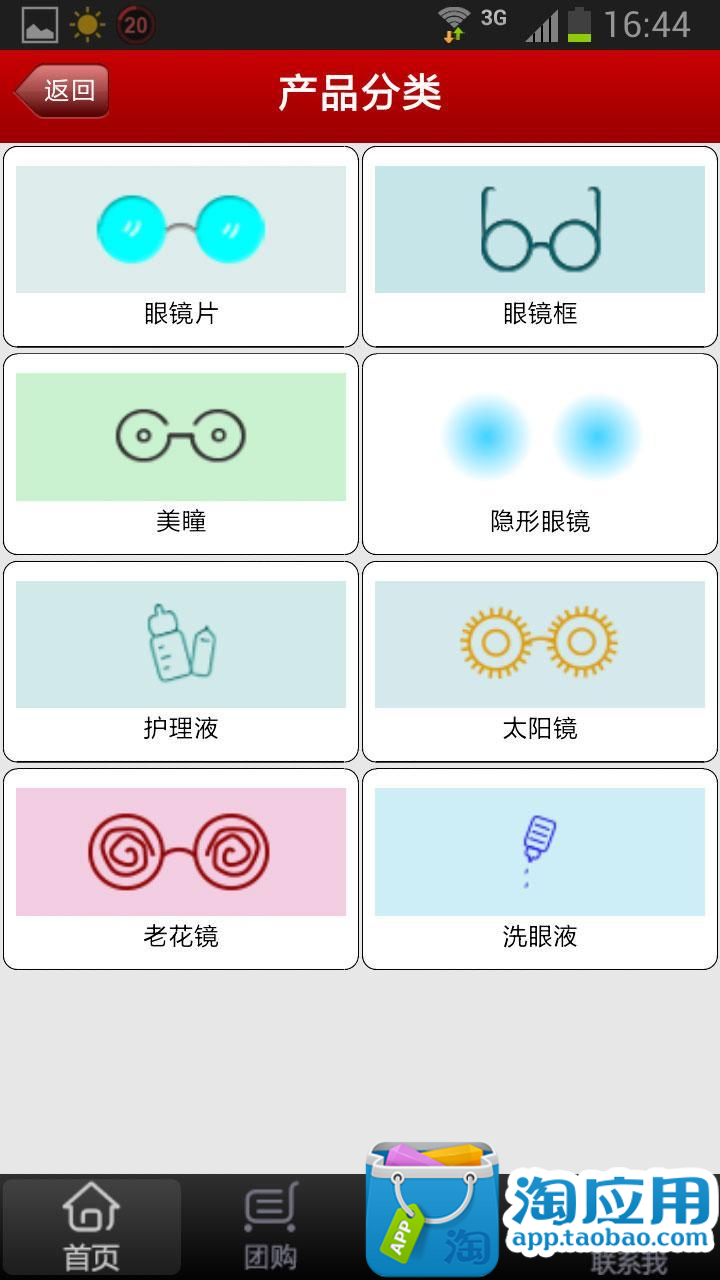The height and width of the screenshot is (1280, 720).
Task: Open the 眼镜片 category
Action: [x=181, y=247]
